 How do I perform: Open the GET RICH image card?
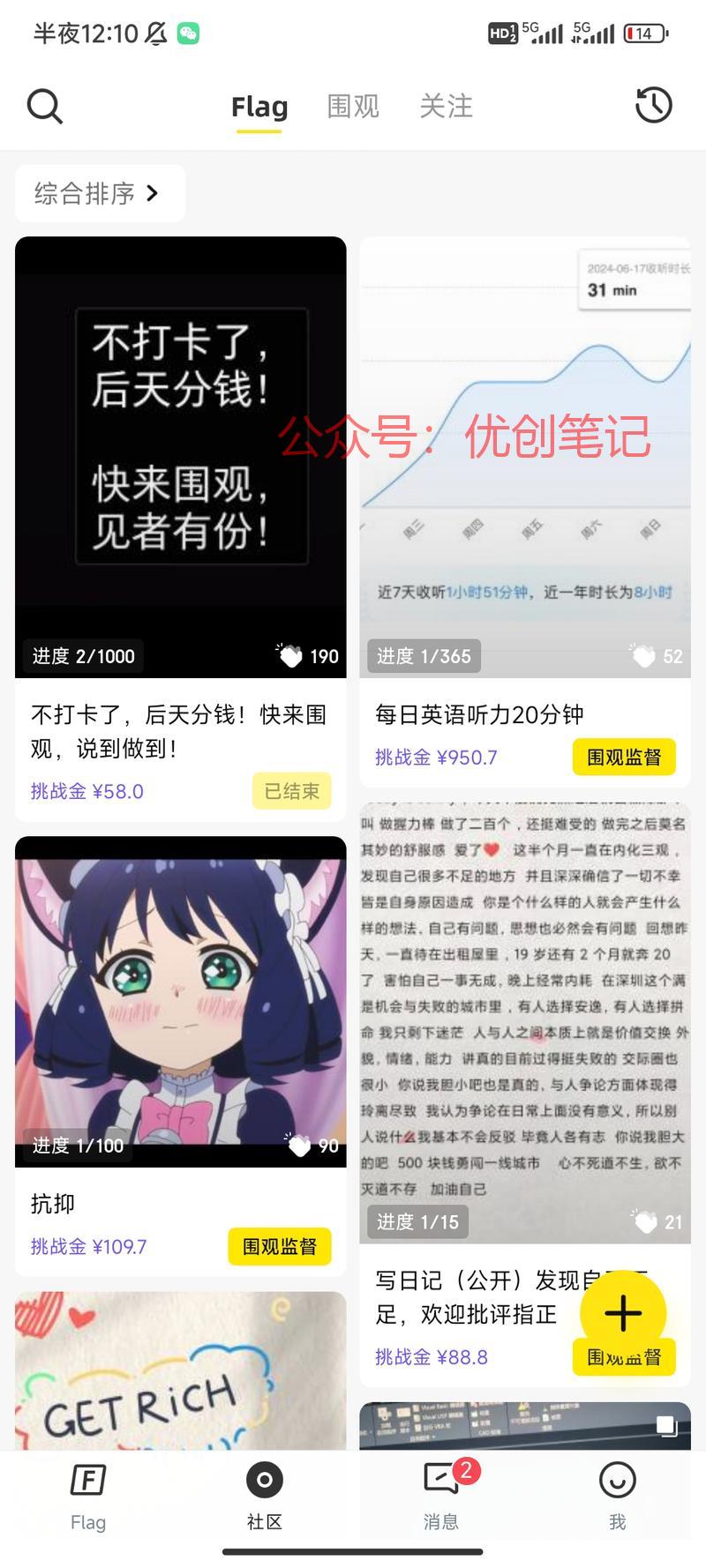pyautogui.click(x=181, y=1371)
